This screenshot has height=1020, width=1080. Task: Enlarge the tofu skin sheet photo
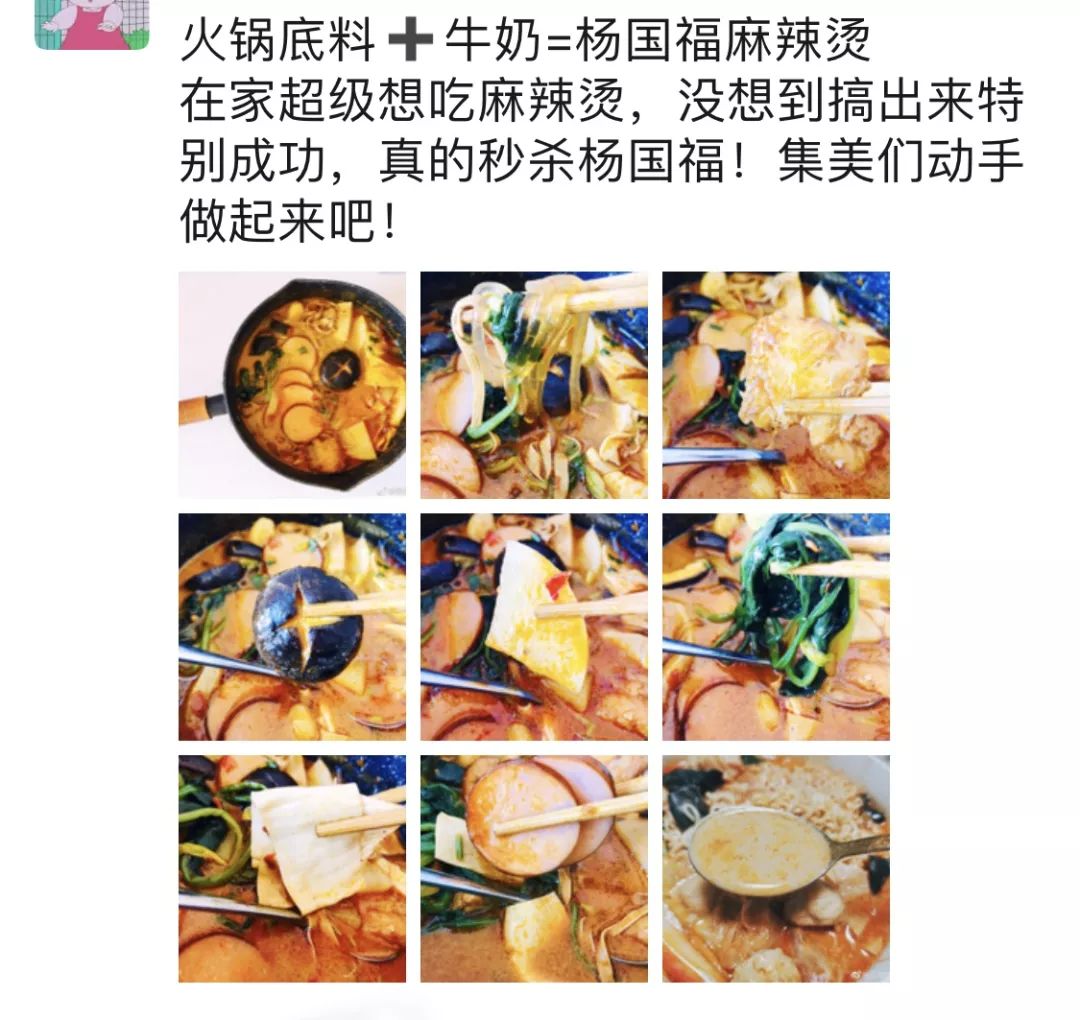coord(292,868)
